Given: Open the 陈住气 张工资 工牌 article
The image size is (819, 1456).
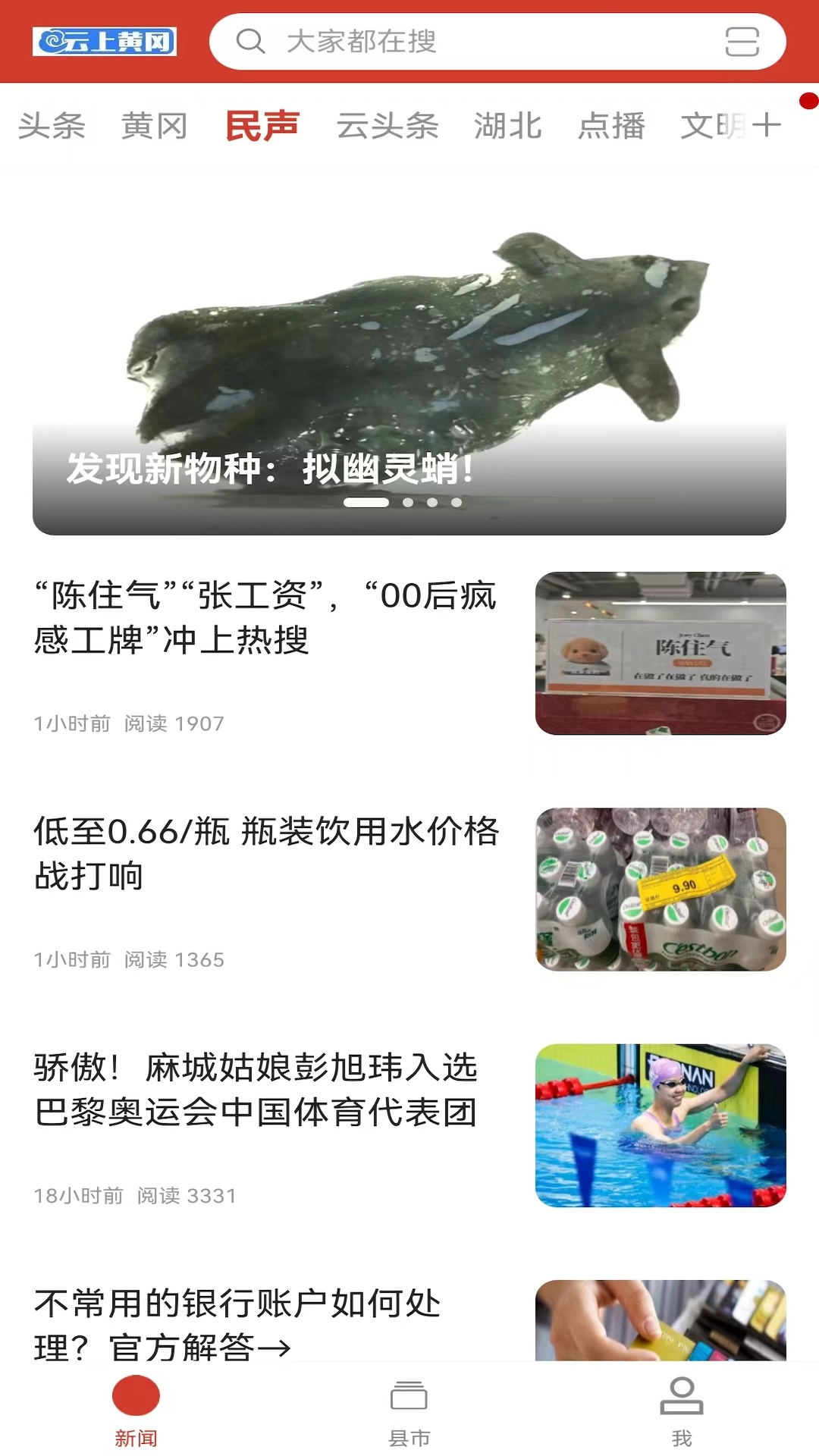Looking at the screenshot, I should click(409, 654).
